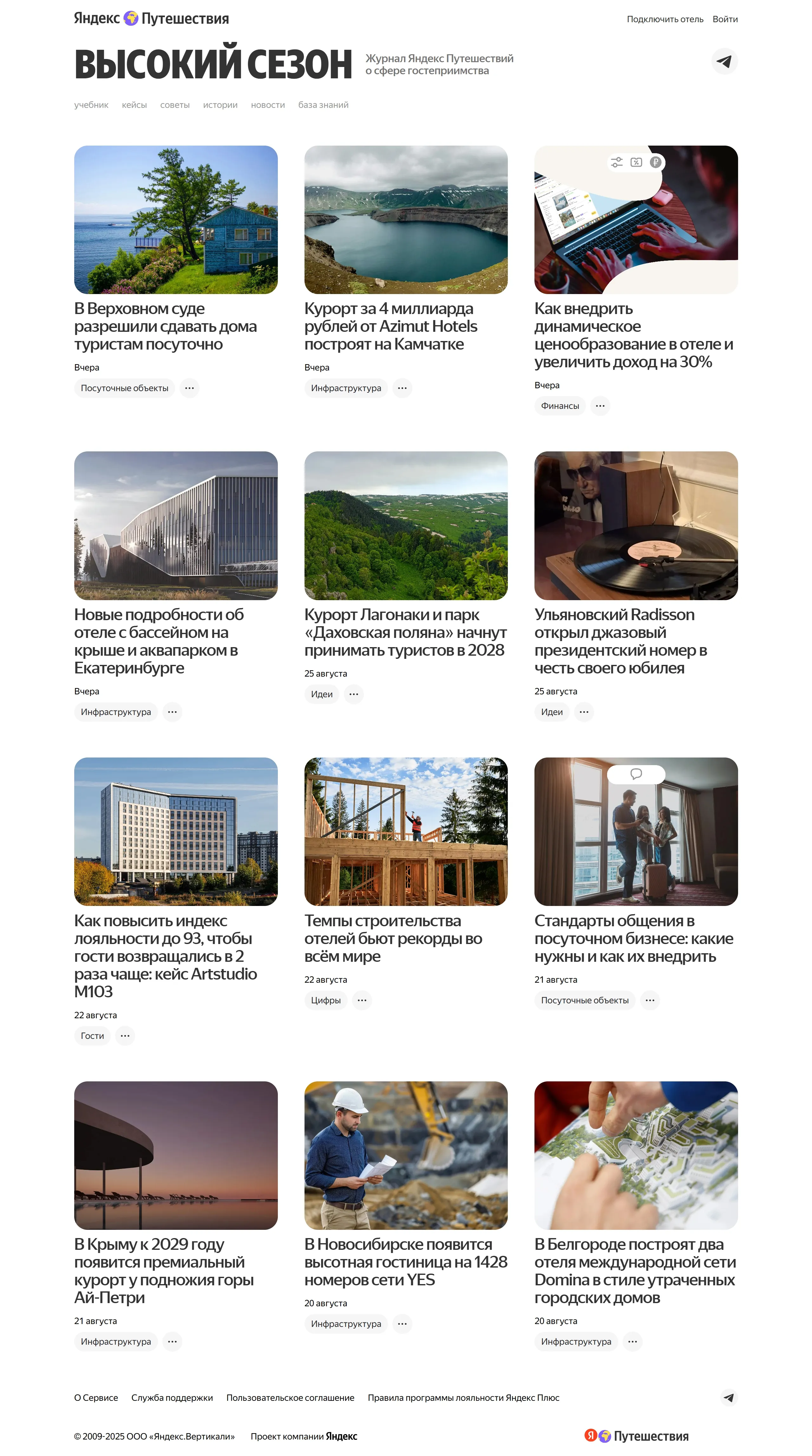
Task: Open the советы section
Action: [174, 105]
